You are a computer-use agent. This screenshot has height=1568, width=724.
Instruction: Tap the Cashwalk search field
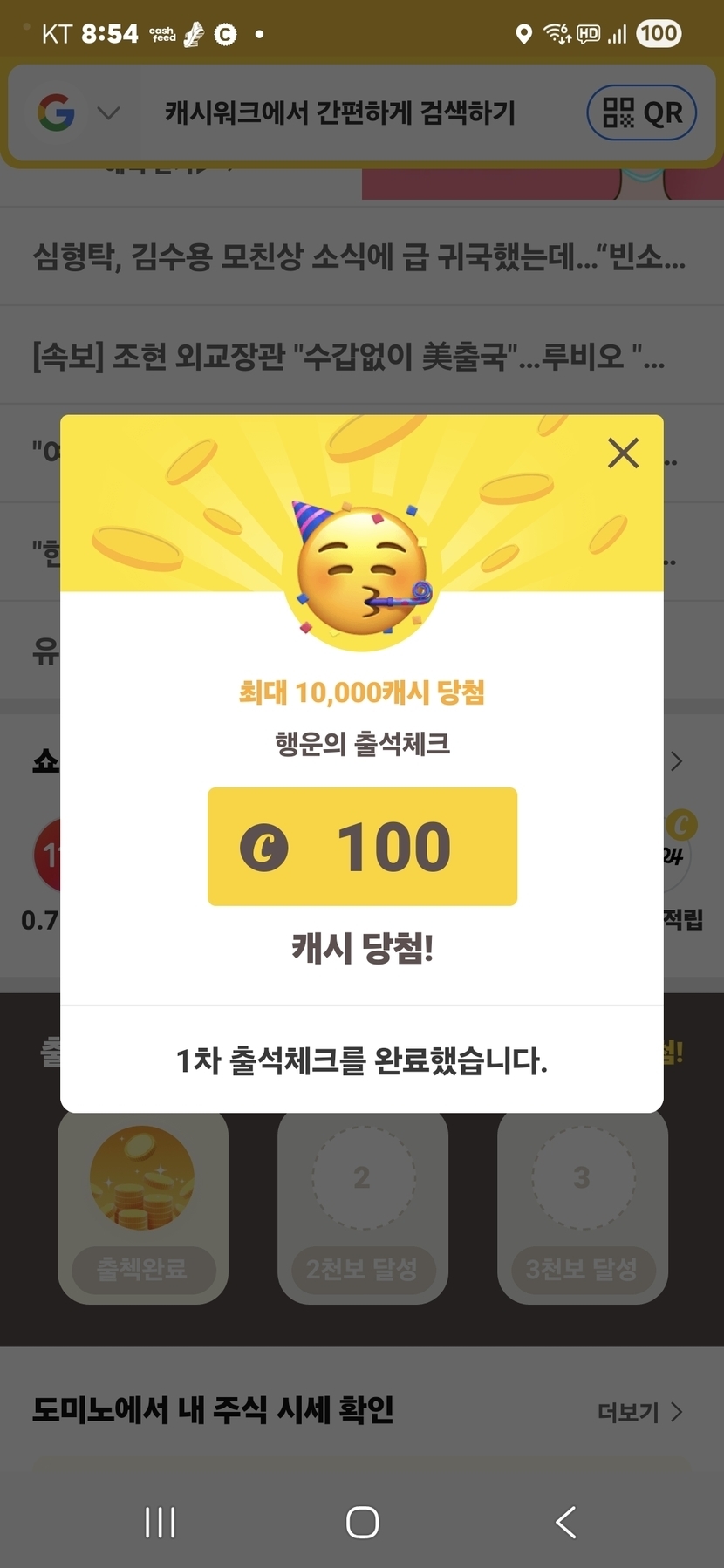pos(340,112)
